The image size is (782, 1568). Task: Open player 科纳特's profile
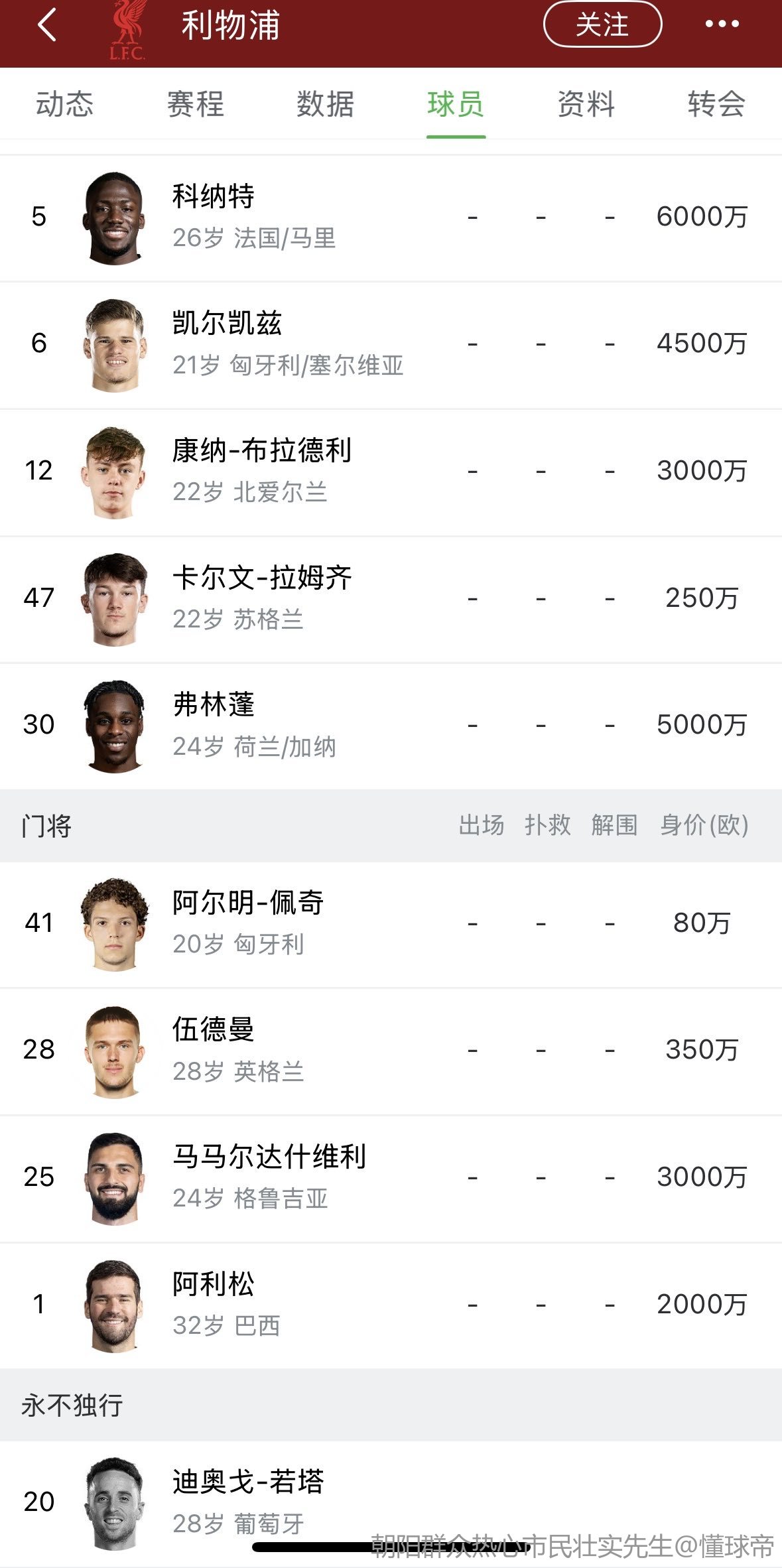click(x=391, y=218)
